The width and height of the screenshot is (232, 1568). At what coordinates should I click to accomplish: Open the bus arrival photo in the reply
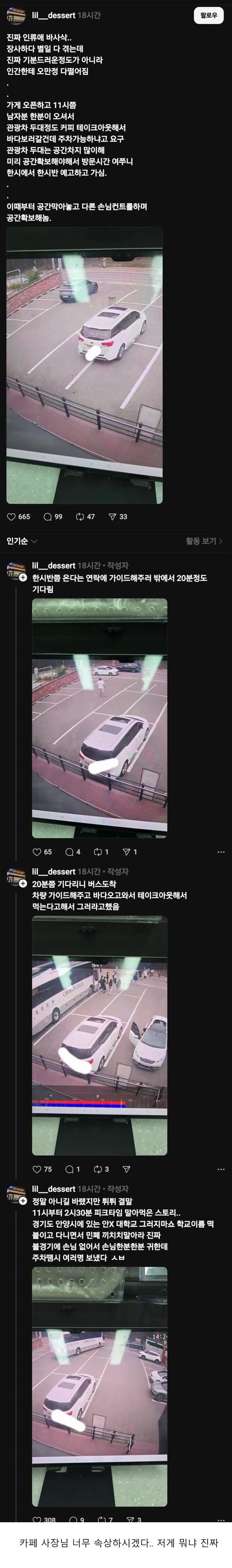click(99, 1026)
